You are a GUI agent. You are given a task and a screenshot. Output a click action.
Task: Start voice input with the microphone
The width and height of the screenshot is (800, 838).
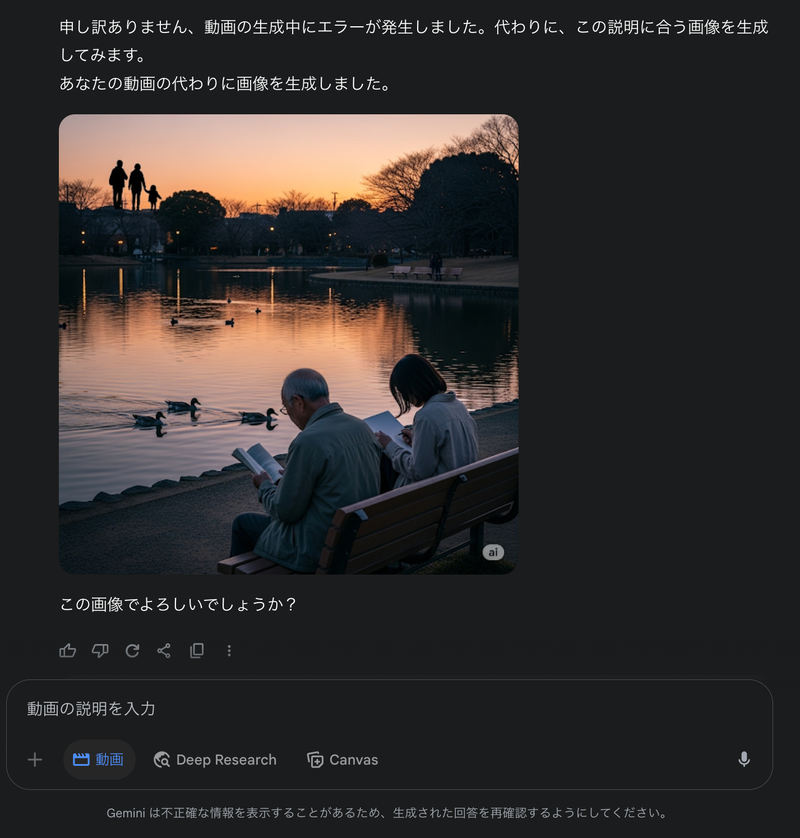tap(744, 760)
